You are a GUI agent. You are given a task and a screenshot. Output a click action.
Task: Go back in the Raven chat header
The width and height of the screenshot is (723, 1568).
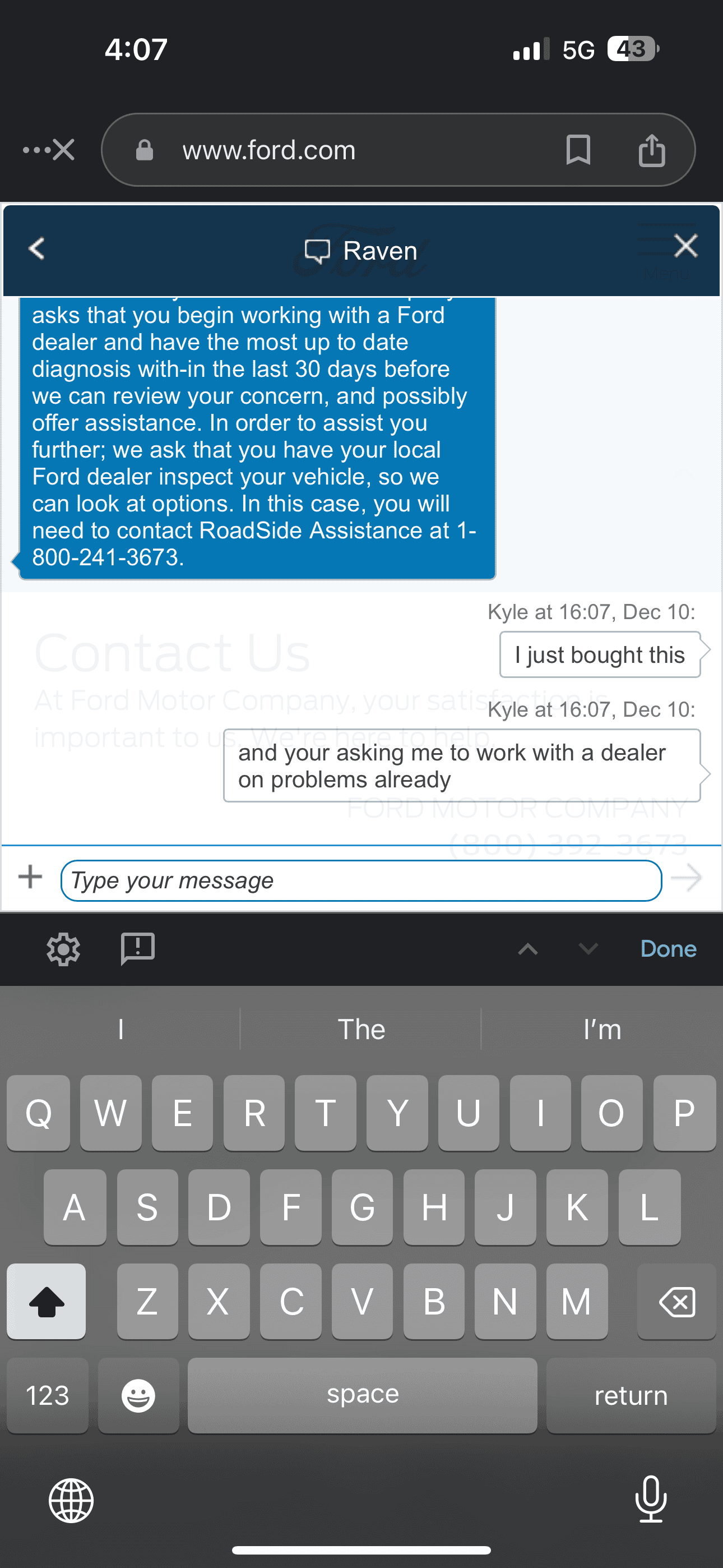36,248
